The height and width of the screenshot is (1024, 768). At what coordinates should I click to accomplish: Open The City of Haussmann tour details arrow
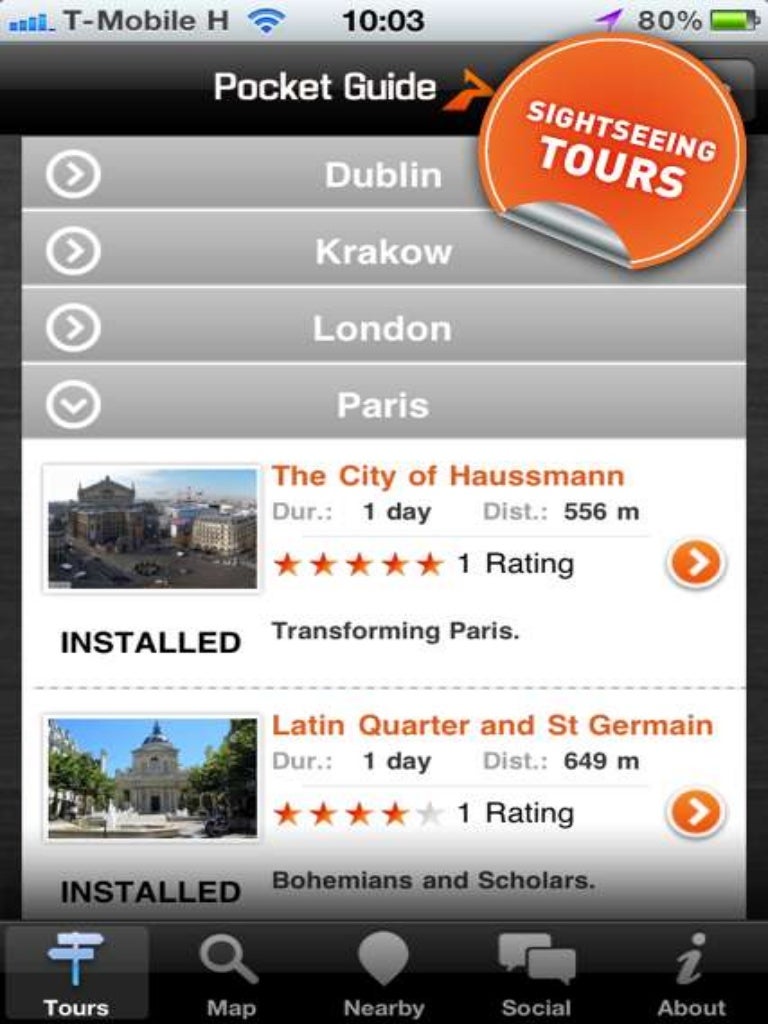(695, 564)
